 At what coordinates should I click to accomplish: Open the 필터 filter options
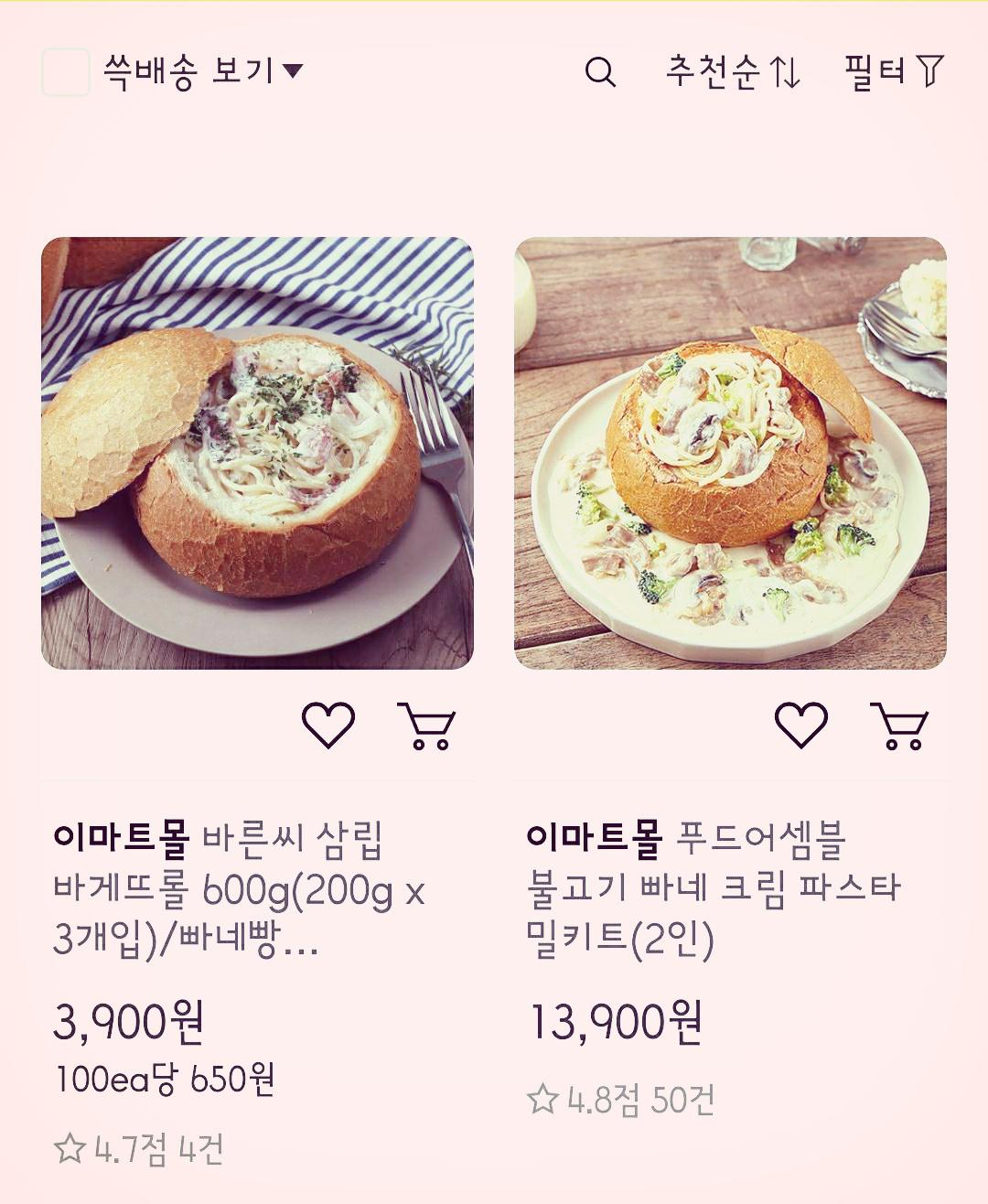pyautogui.click(x=893, y=71)
